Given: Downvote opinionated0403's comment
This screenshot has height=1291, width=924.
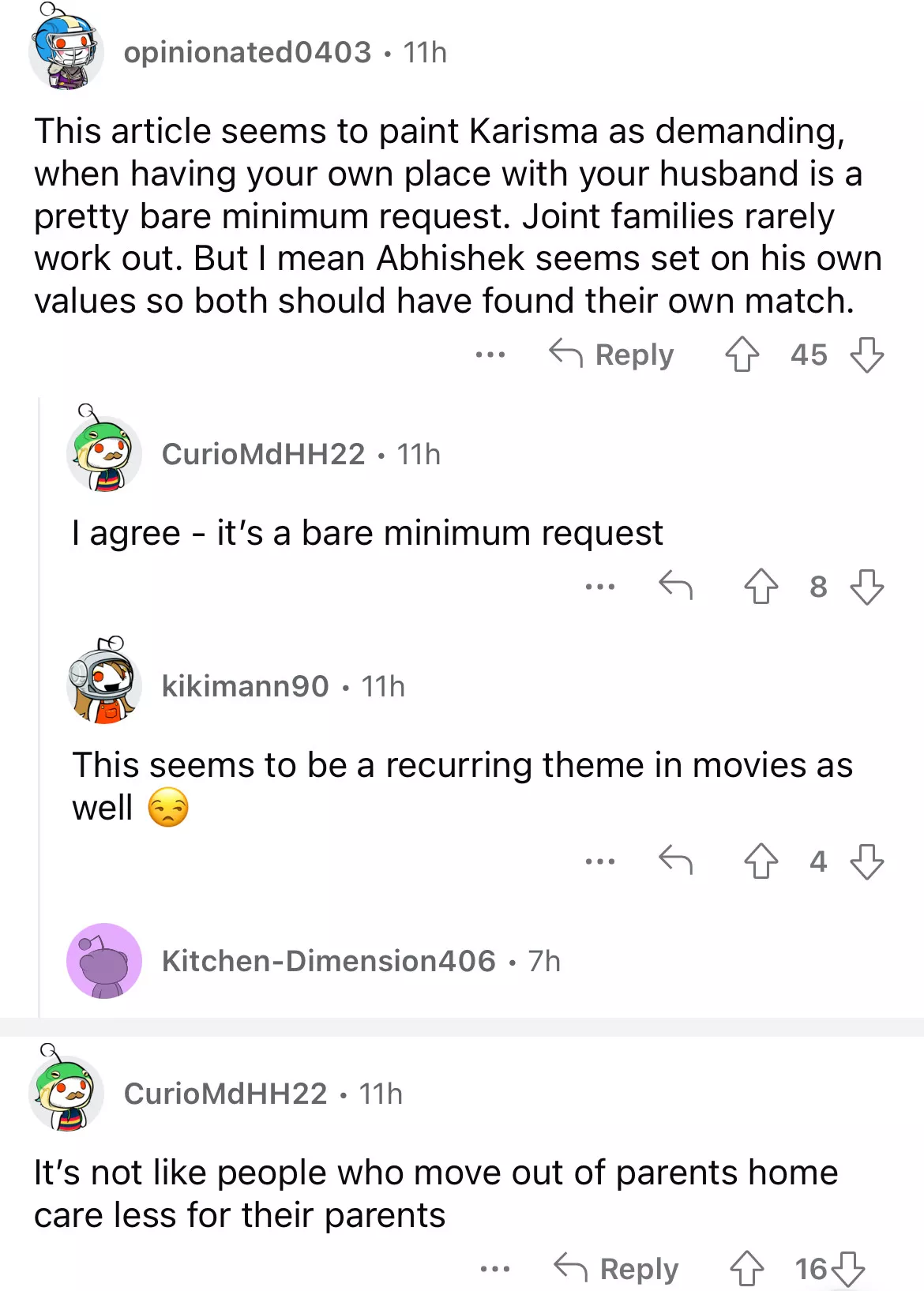Looking at the screenshot, I should [x=866, y=355].
